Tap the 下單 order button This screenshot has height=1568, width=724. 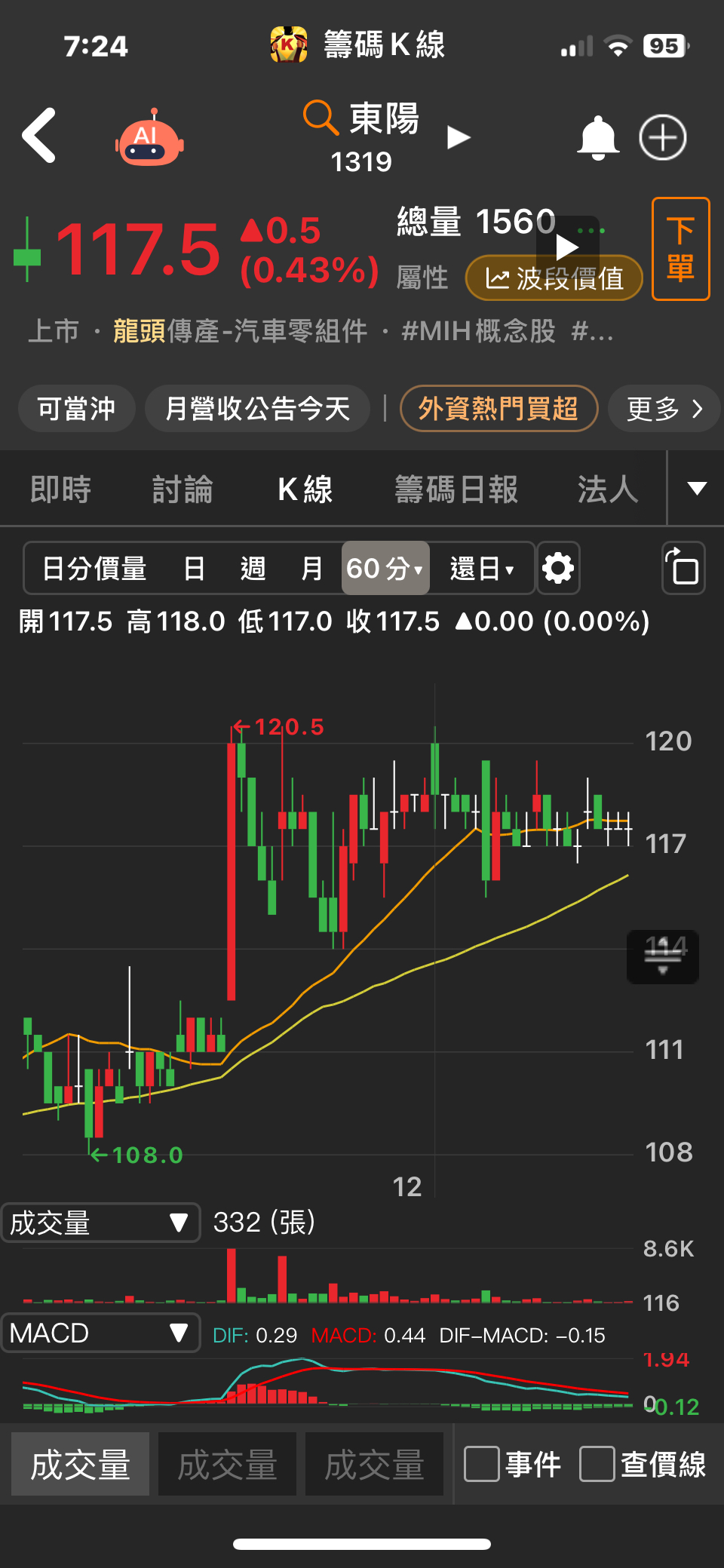tap(680, 249)
